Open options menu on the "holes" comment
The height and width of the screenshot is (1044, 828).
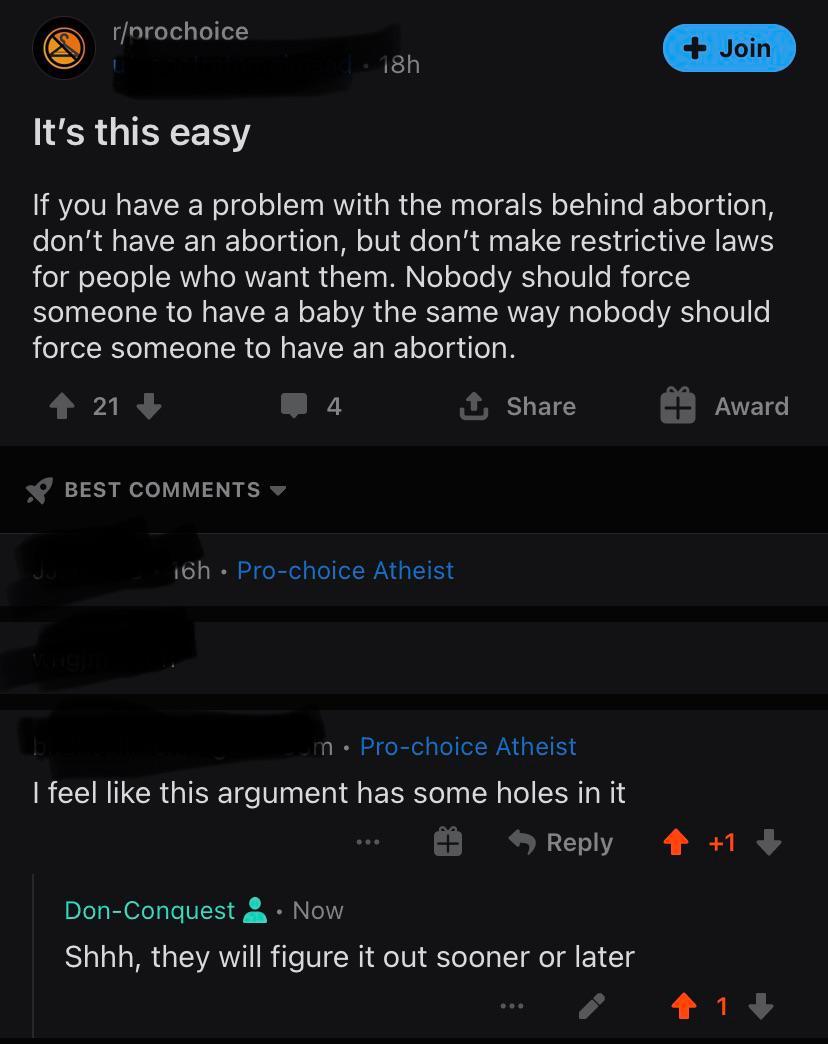point(368,843)
